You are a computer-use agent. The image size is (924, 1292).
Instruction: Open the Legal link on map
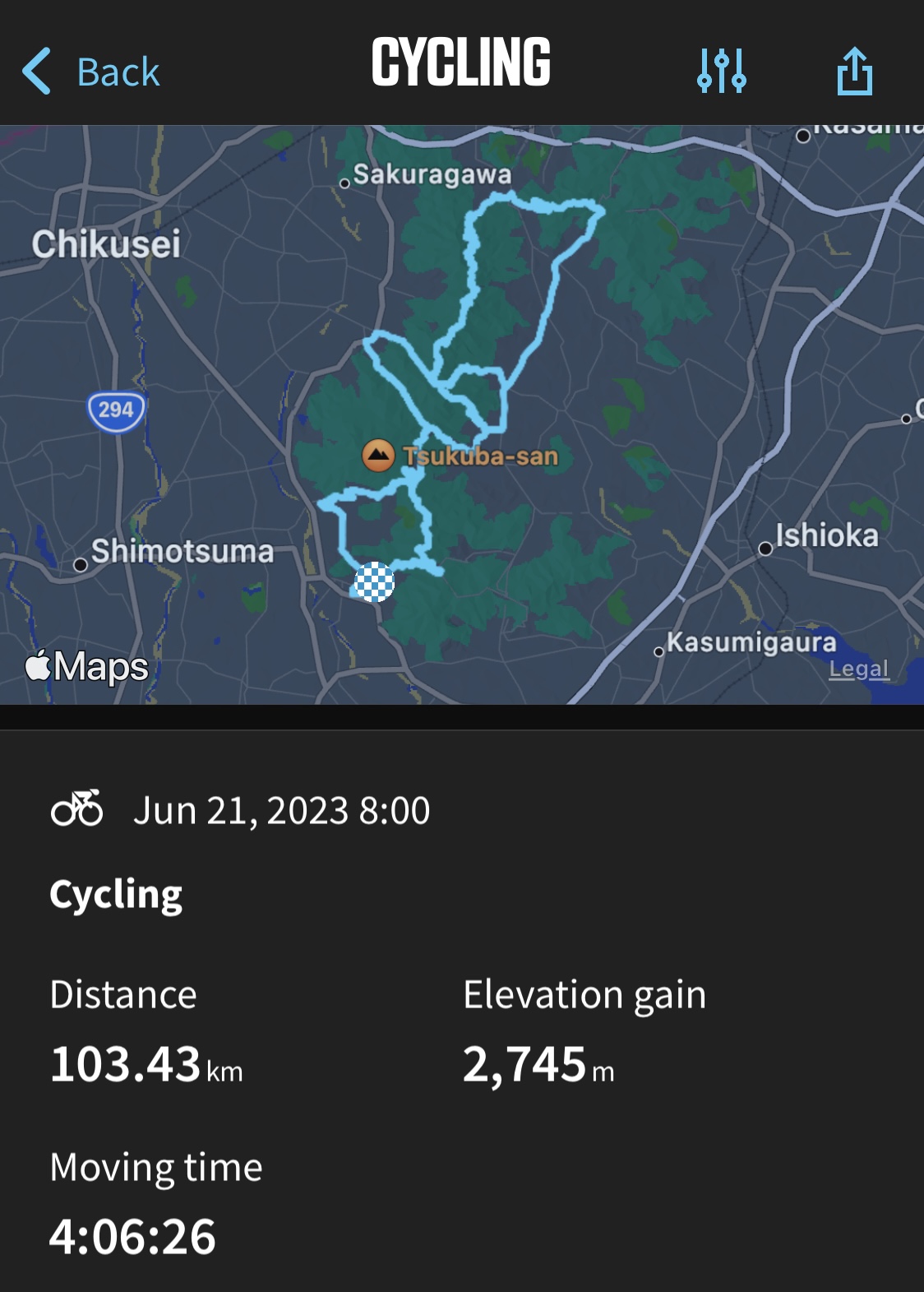pyautogui.click(x=858, y=669)
